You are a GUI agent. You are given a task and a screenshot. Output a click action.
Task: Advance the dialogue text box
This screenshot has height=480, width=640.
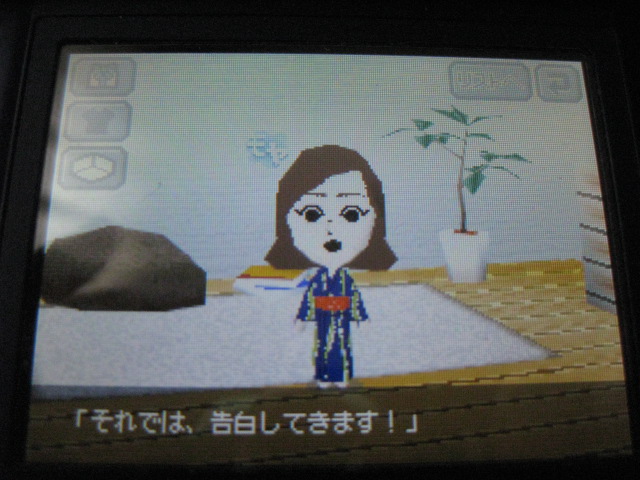tap(320, 420)
